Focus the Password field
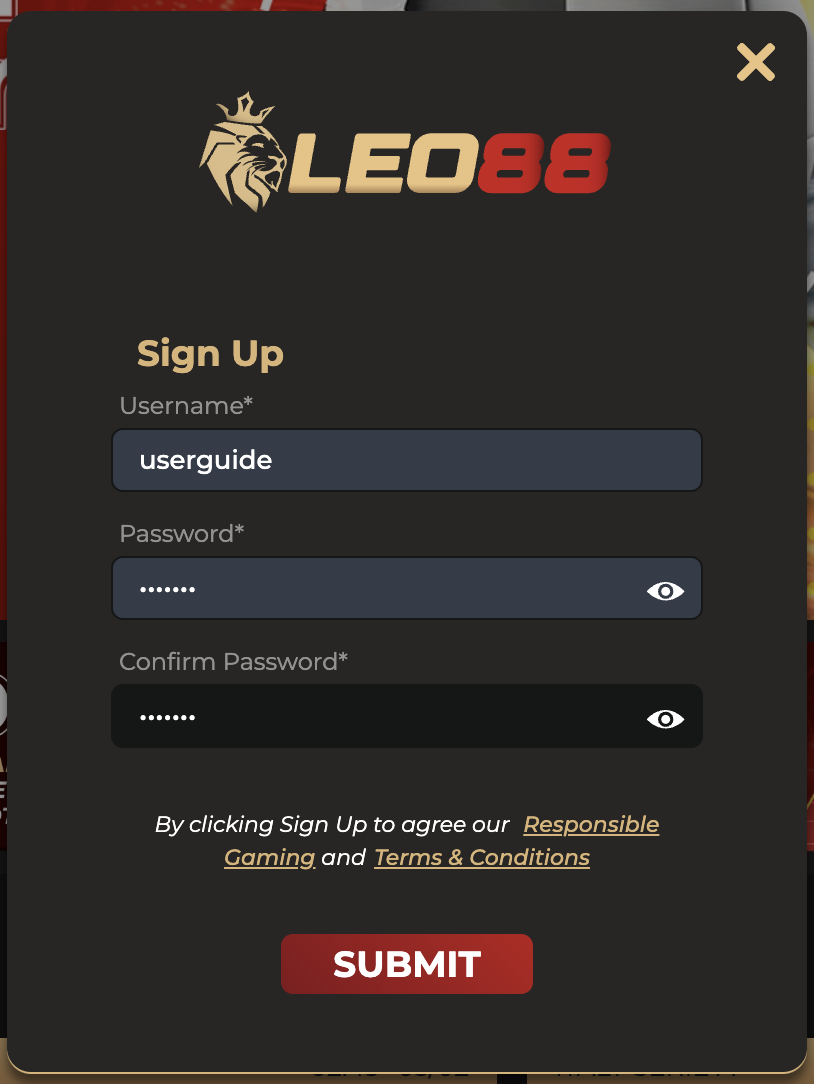The width and height of the screenshot is (814, 1084). pos(380,589)
